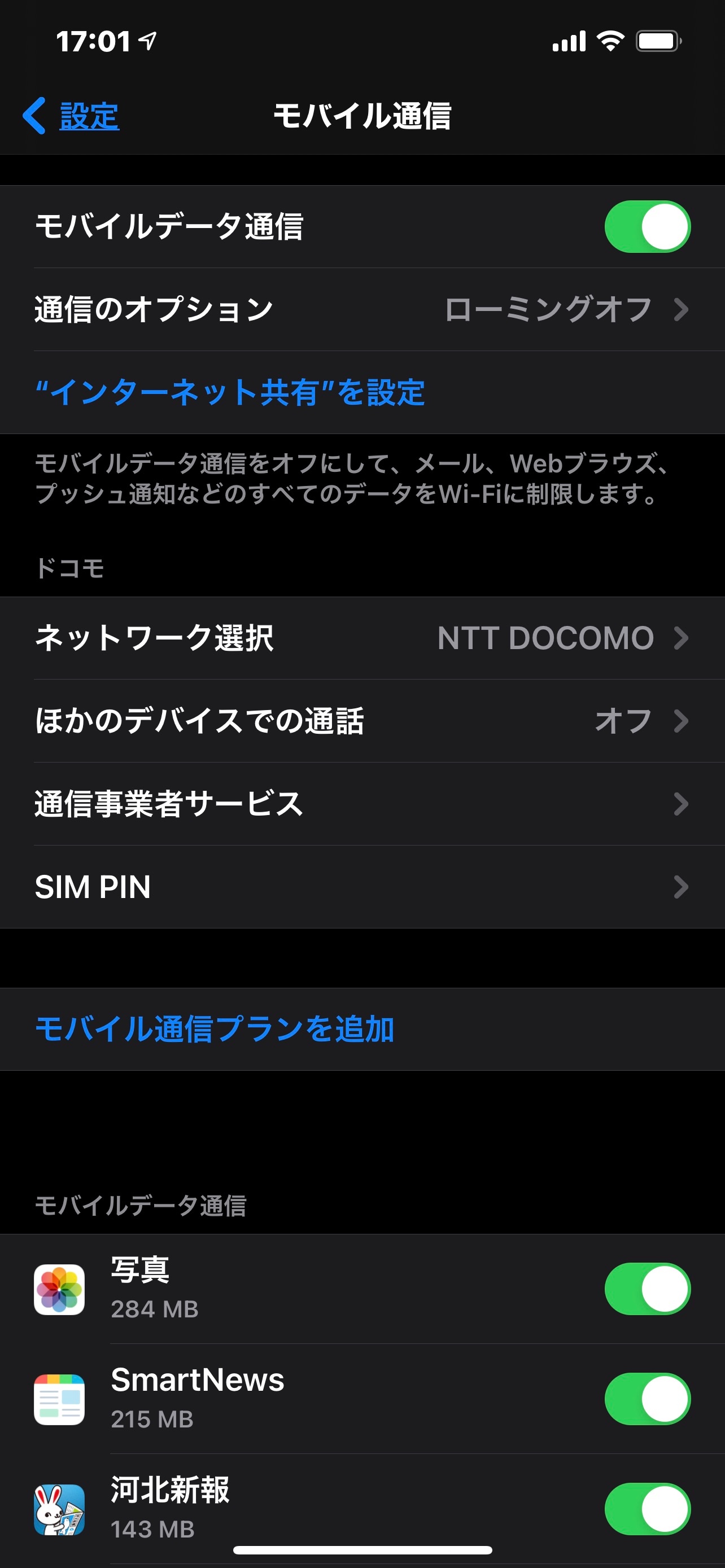Open ネットワーク選択 row
The height and width of the screenshot is (1568, 725).
click(362, 638)
